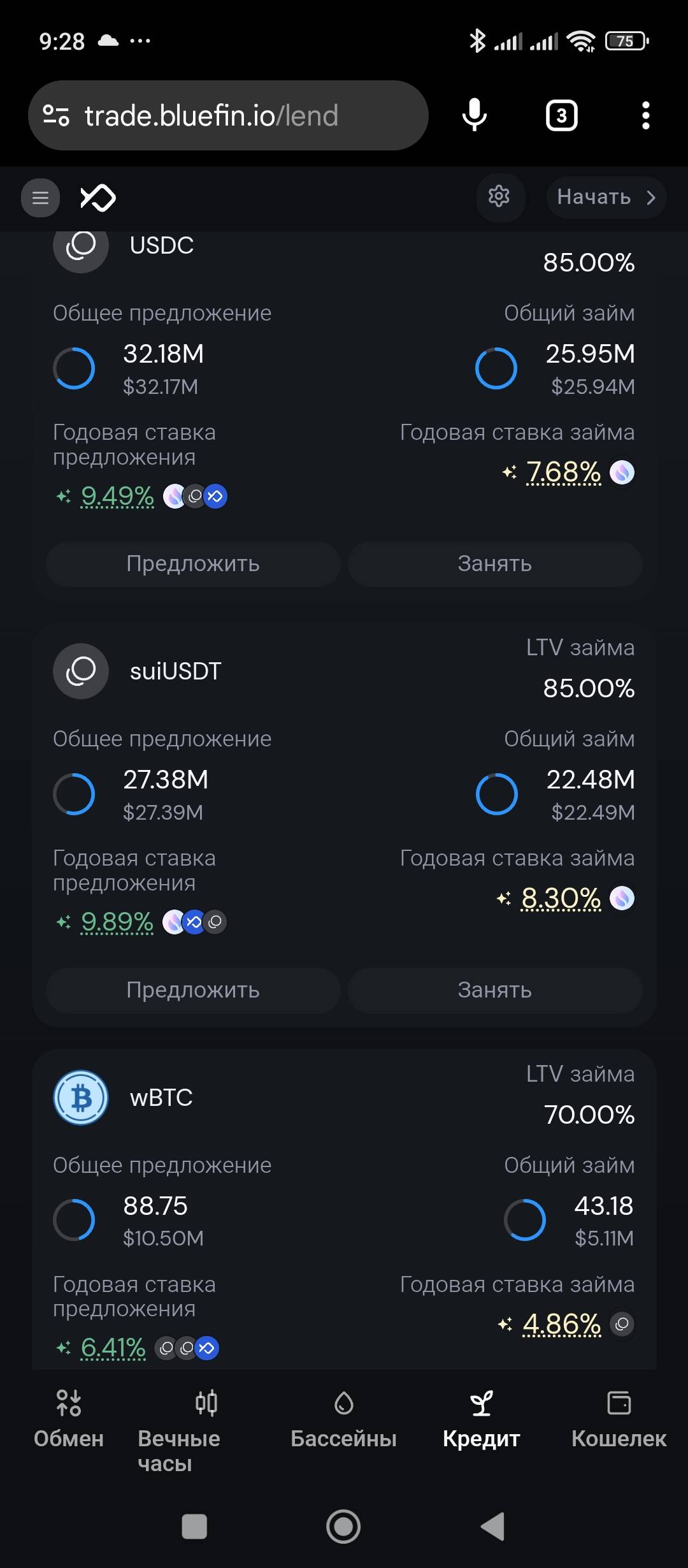Screen dimensions: 688x1568
Task: View USDC supply rate 9.49% details
Action: click(x=118, y=496)
